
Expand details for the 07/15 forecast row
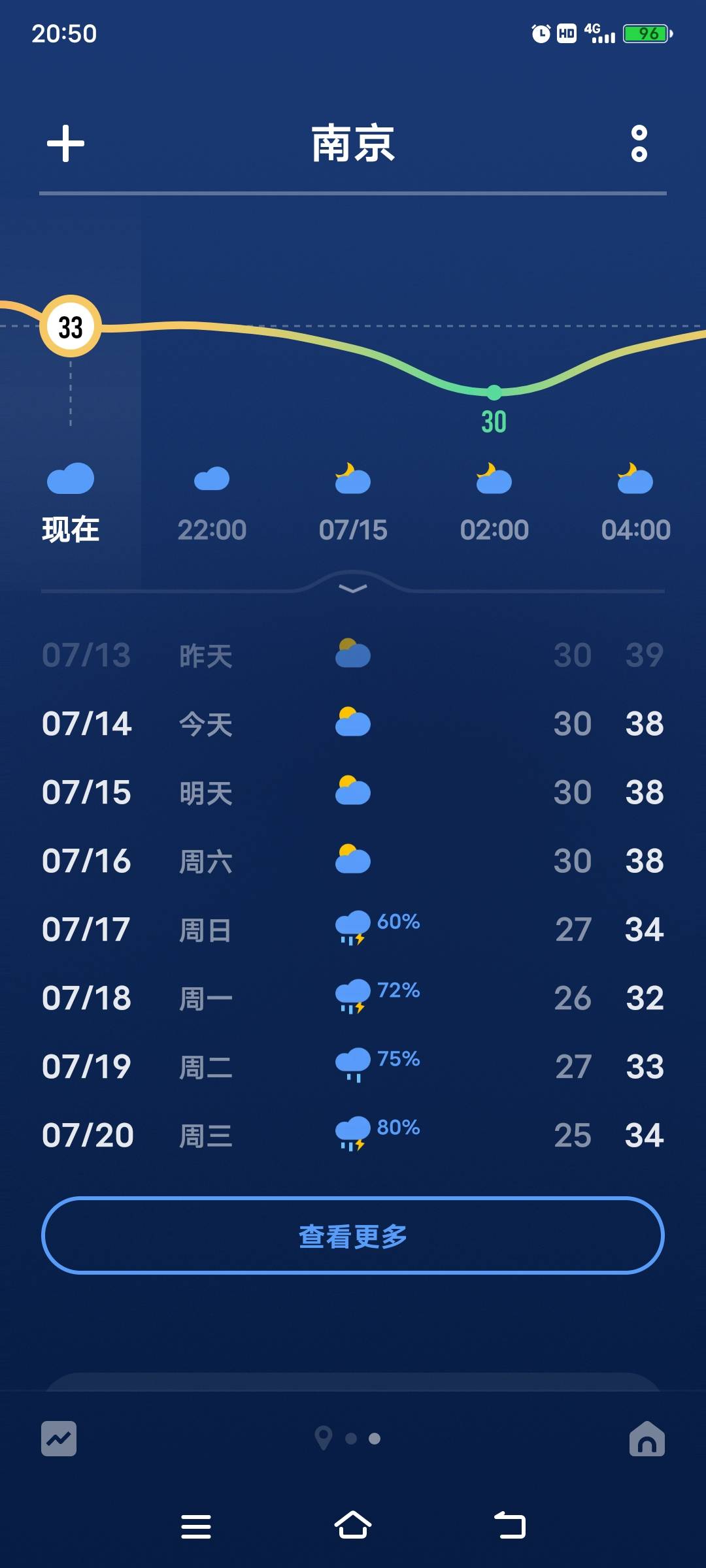coord(353,792)
